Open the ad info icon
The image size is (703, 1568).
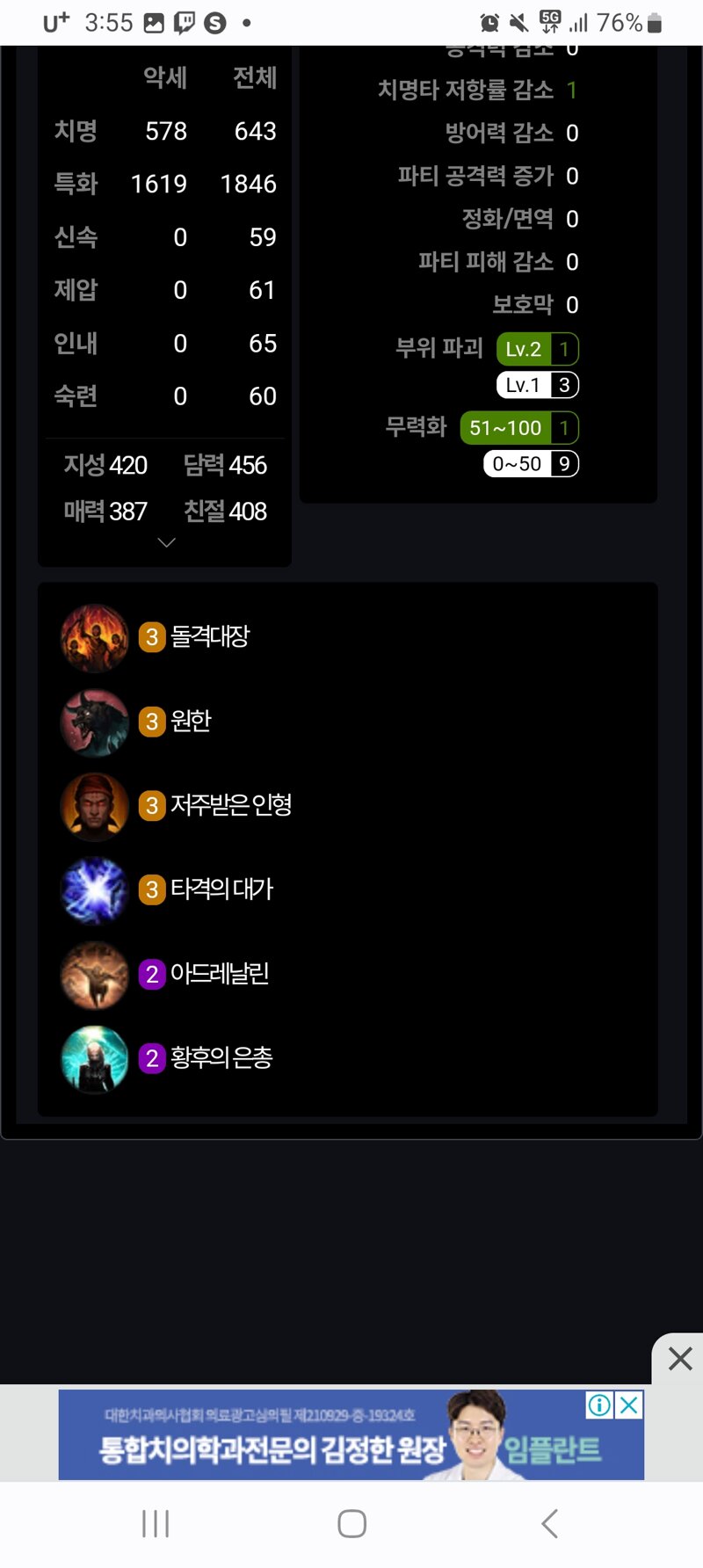point(599,1405)
